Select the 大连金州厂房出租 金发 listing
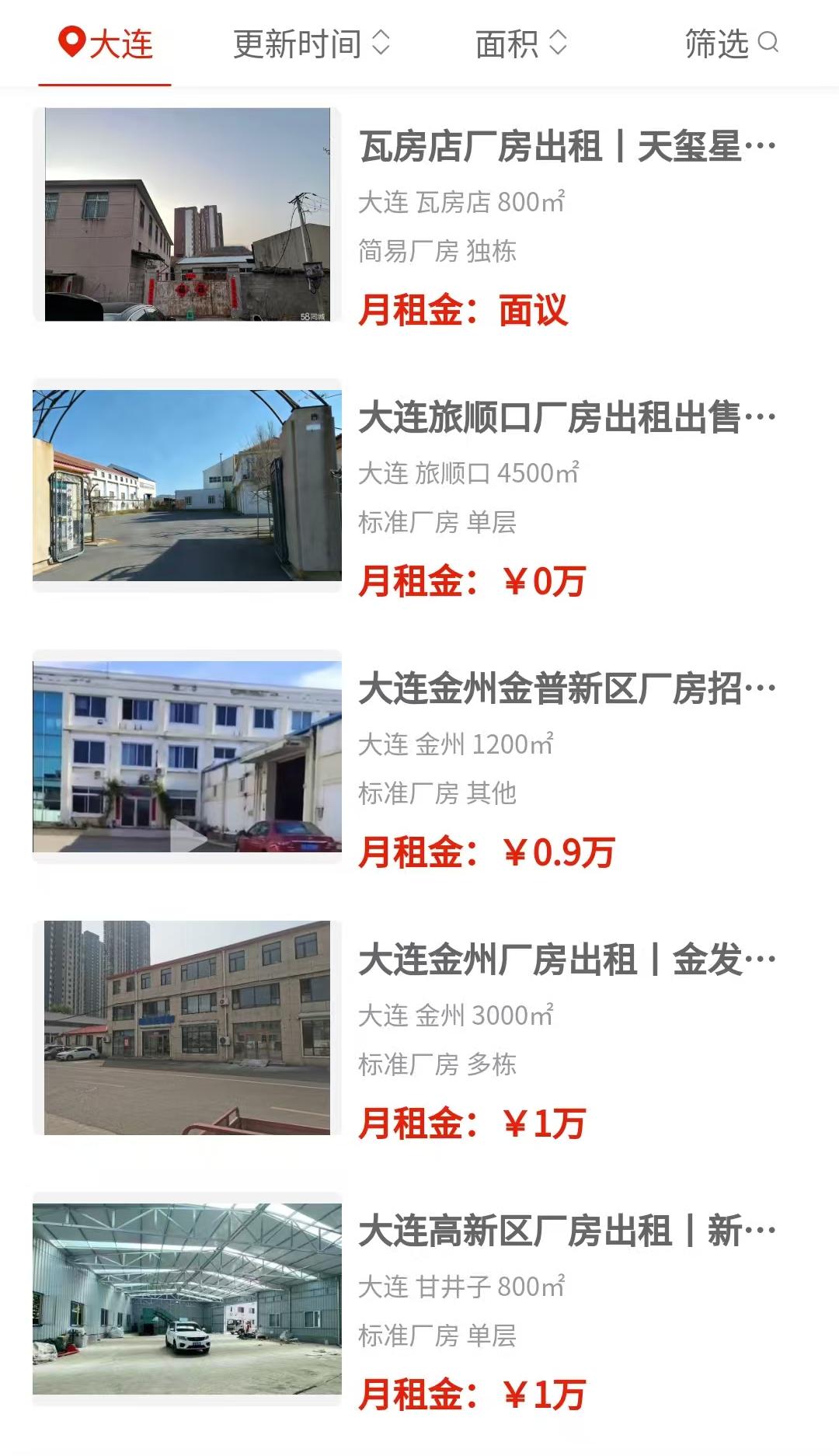 click(567, 960)
